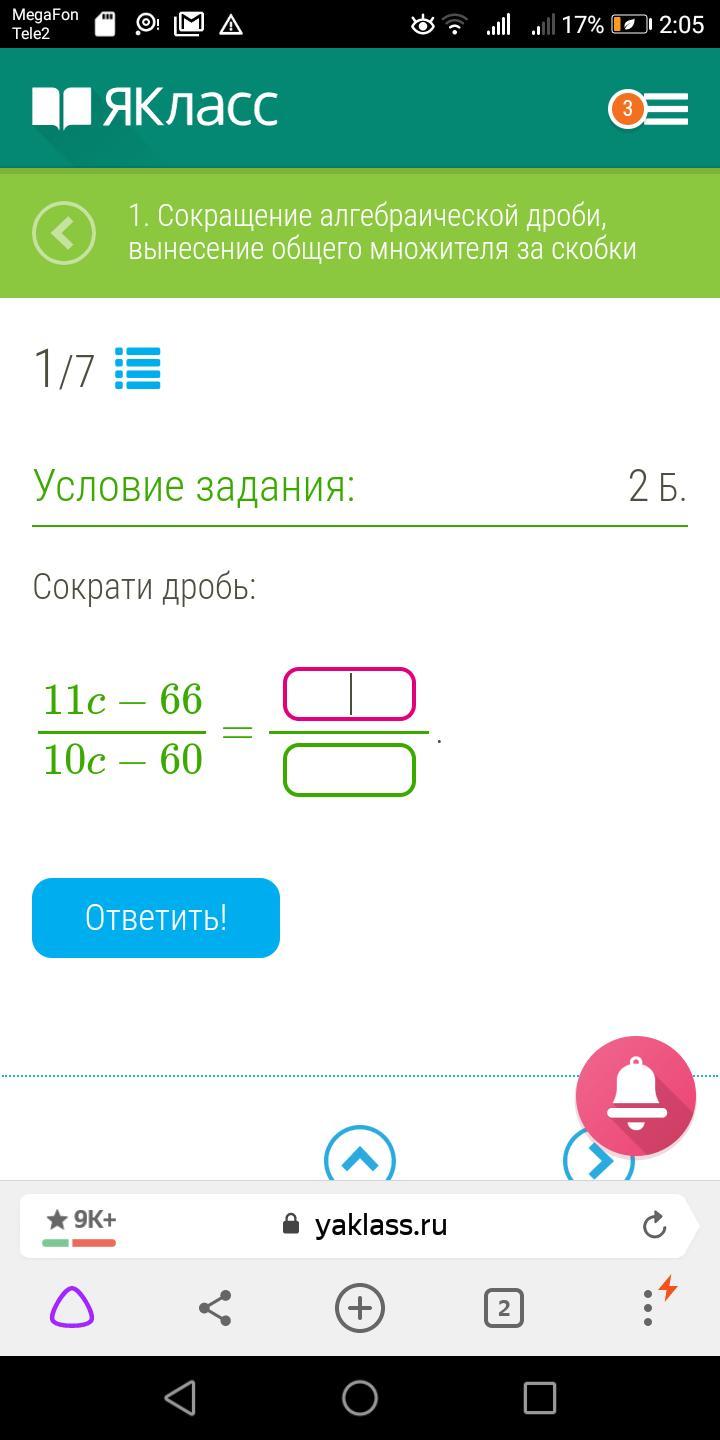Focus the numerator answer field
Image resolution: width=720 pixels, height=1440 pixels.
pyautogui.click(x=349, y=694)
